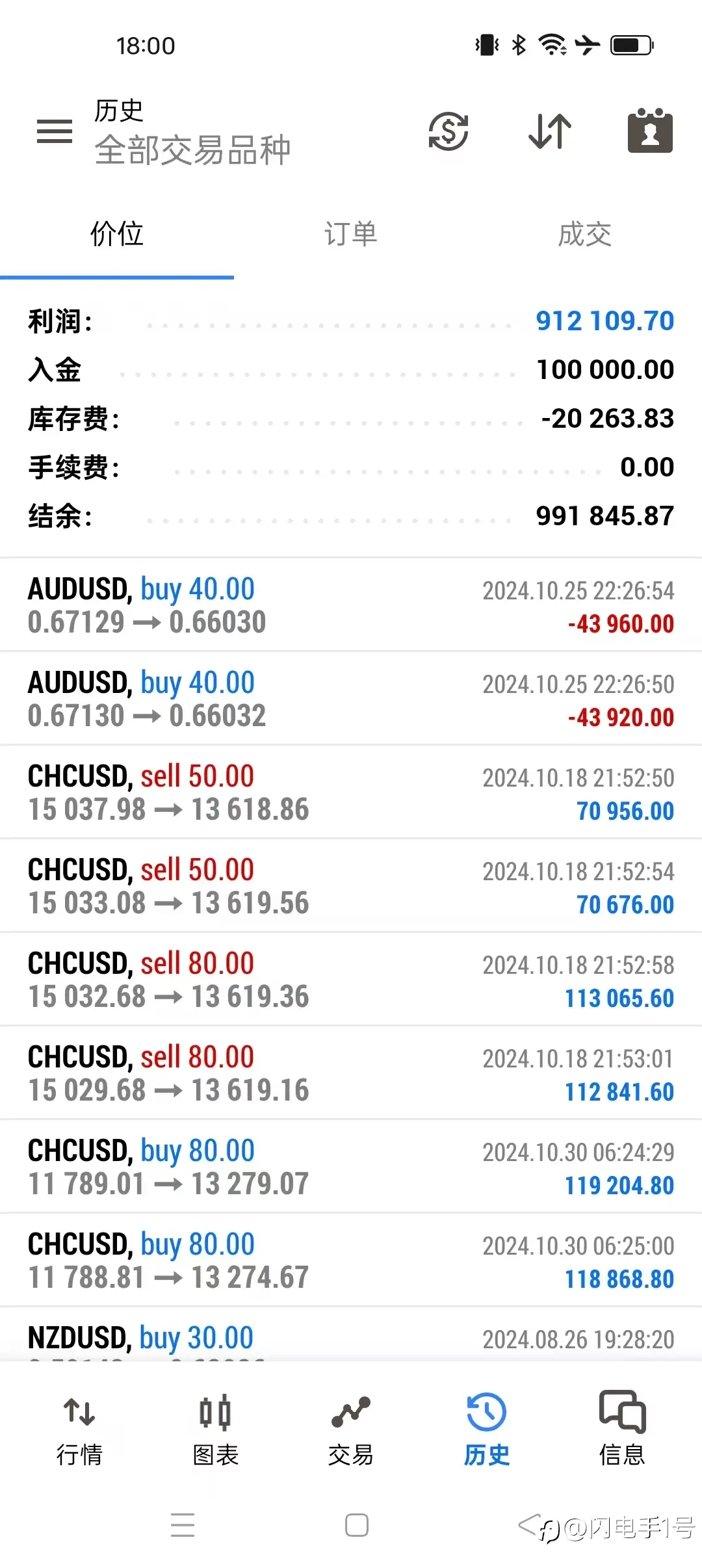
Task: Open AUDUSD buy trade closed at 22:26:54
Action: 351,605
